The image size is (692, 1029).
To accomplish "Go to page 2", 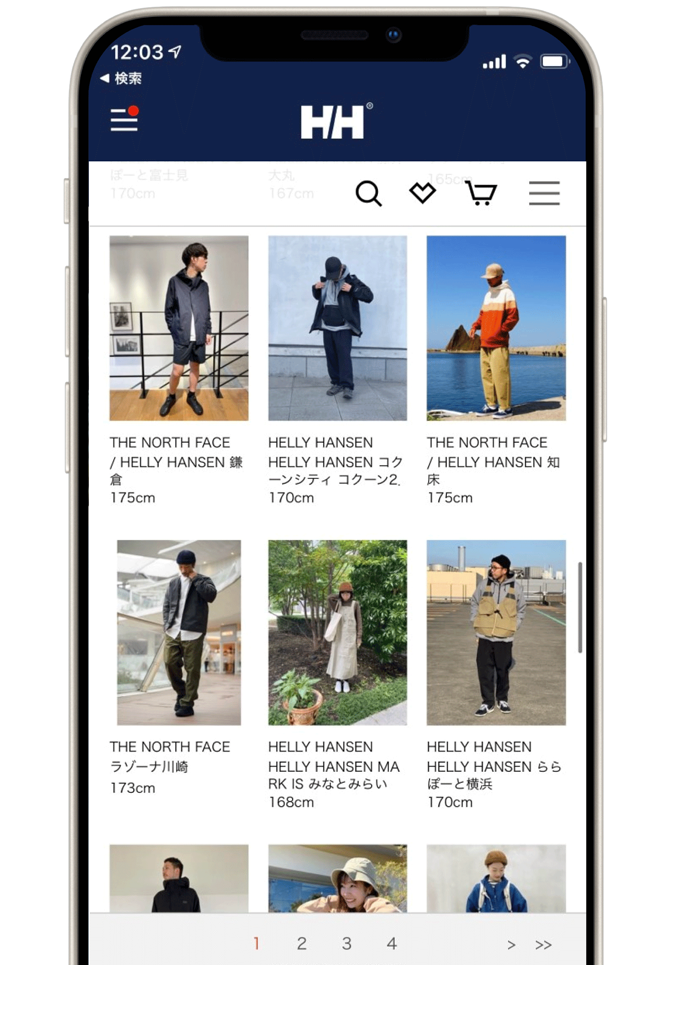I will point(301,944).
